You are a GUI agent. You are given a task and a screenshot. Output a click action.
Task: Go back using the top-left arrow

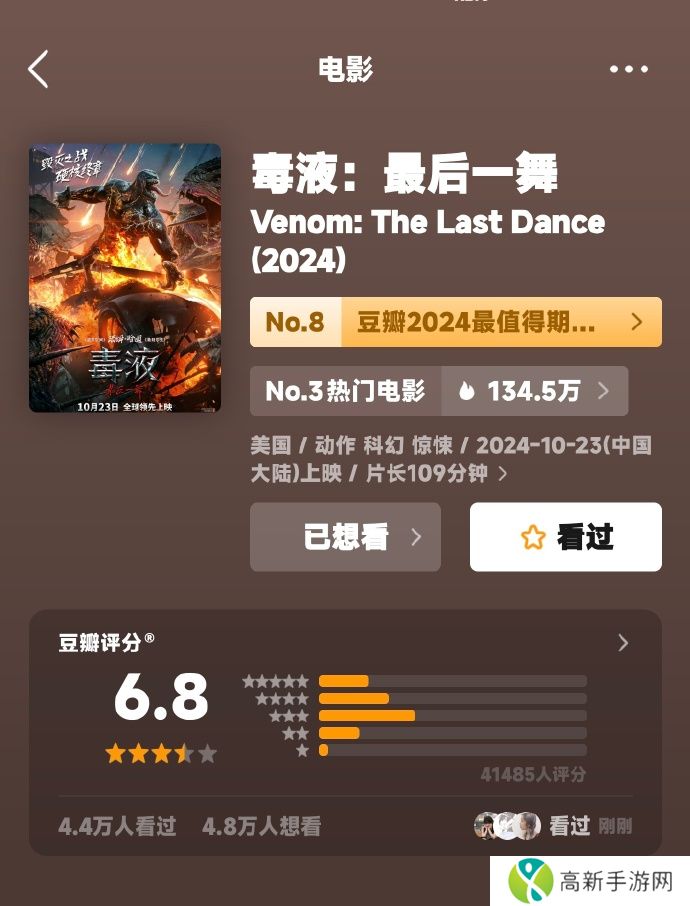click(x=38, y=69)
